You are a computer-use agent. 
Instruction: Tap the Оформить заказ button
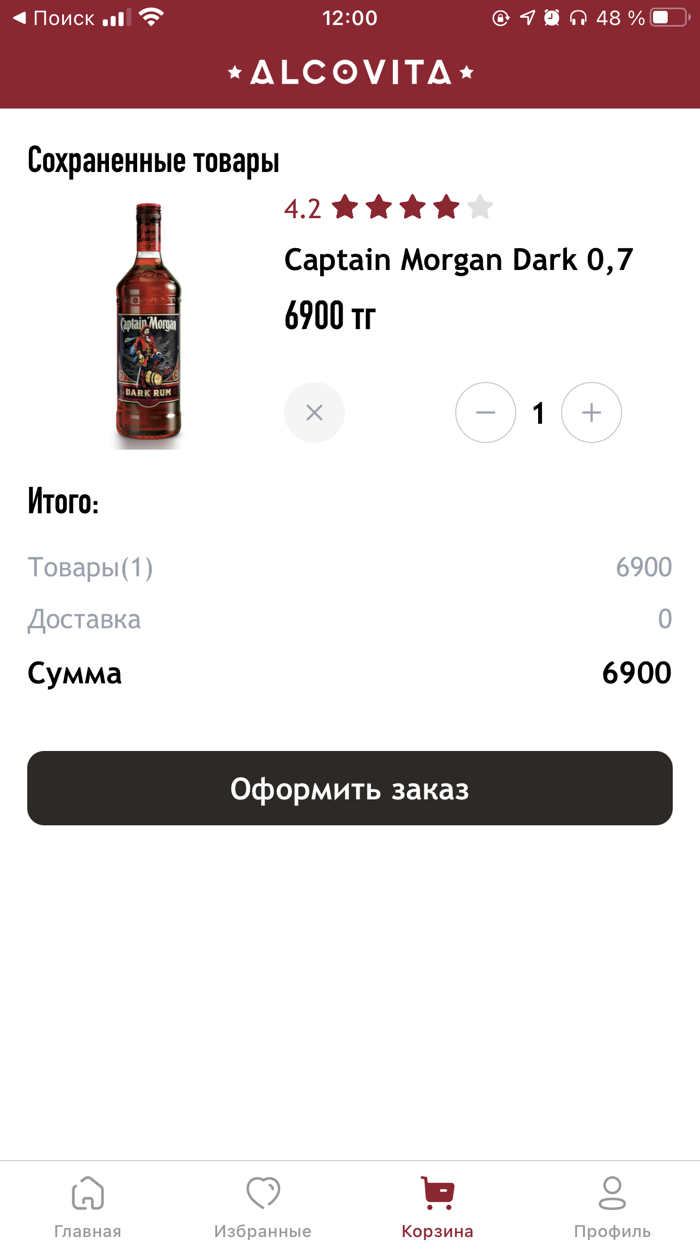coord(350,788)
